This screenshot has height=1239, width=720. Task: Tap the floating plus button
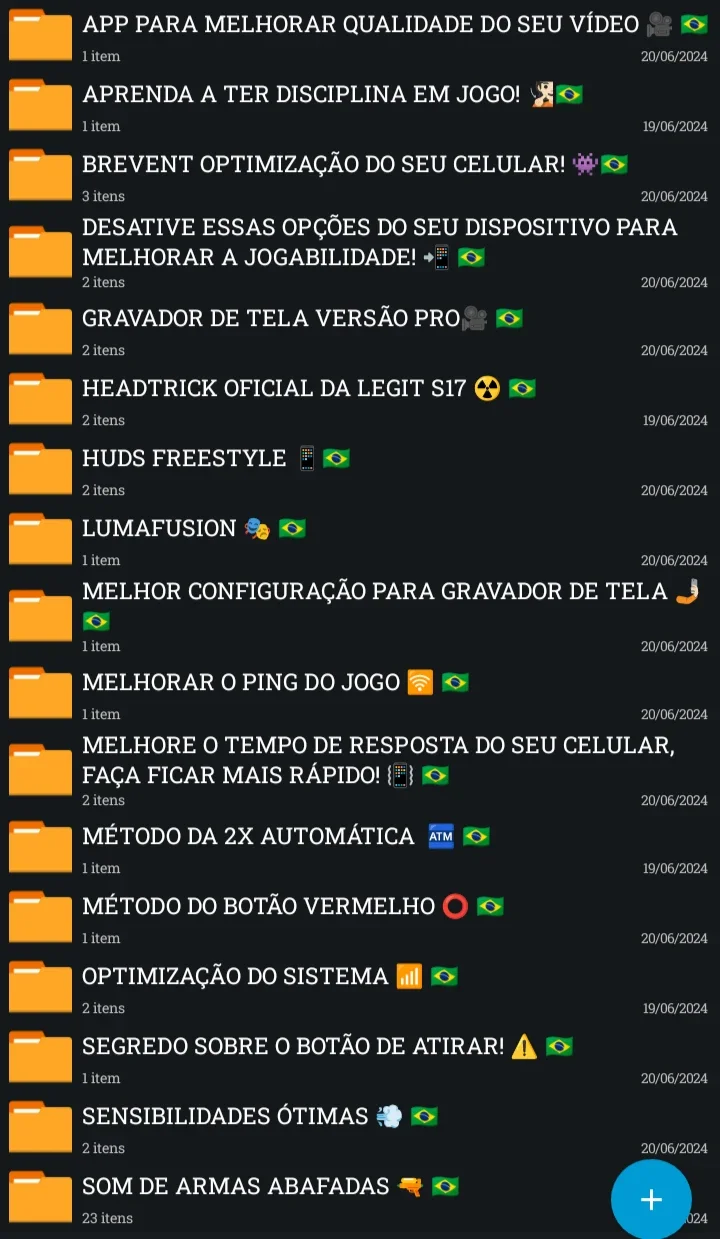click(x=651, y=1199)
